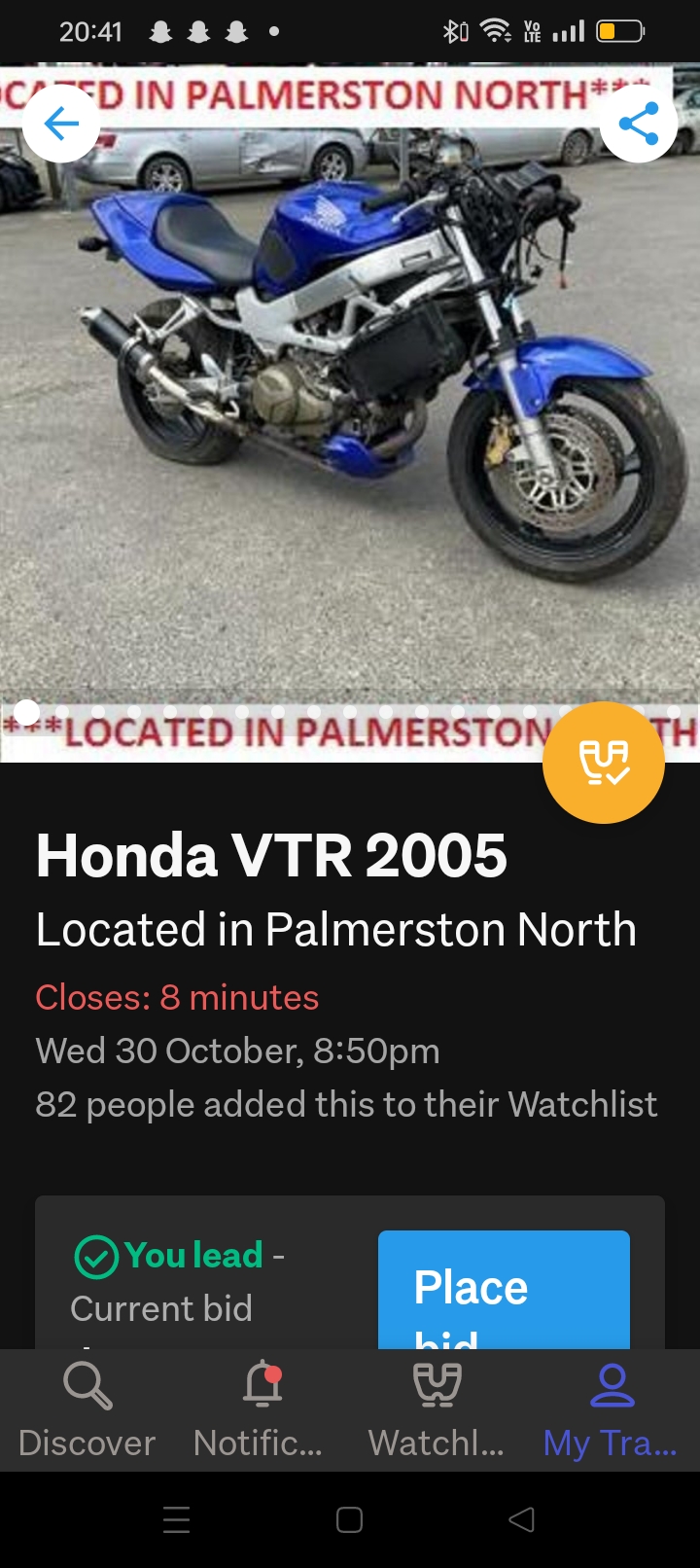Select the My Trade Me tab
Screen dimensions: 700x1568
tap(612, 1410)
